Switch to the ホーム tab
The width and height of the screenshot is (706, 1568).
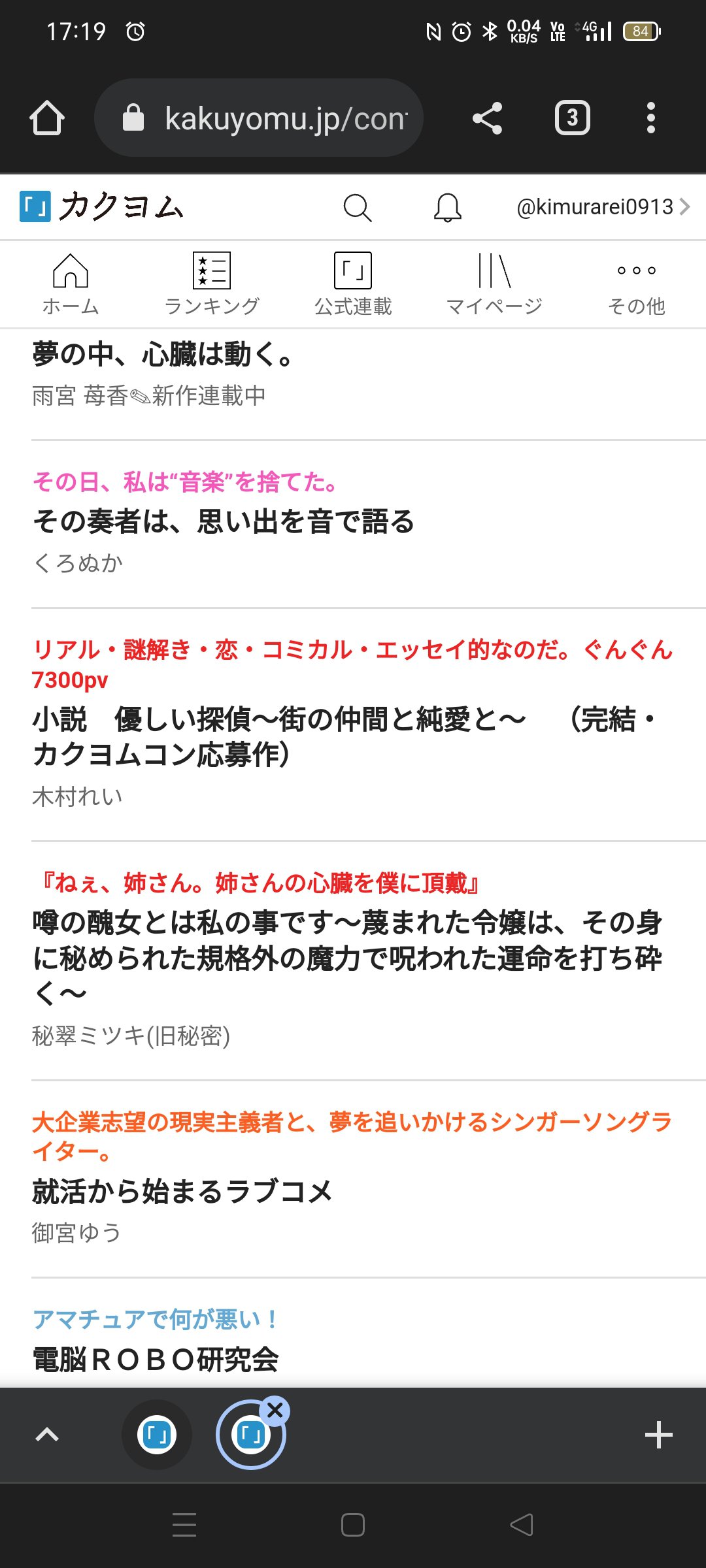[71, 285]
